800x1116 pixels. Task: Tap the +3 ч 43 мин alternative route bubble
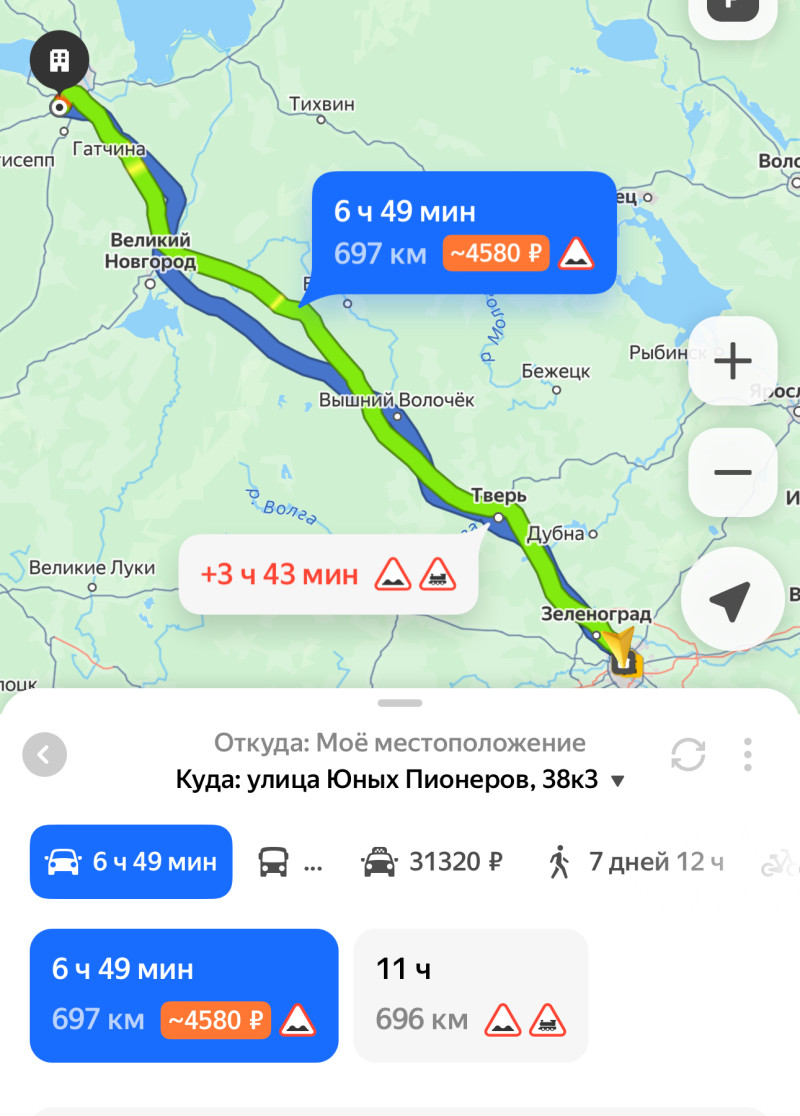point(327,575)
